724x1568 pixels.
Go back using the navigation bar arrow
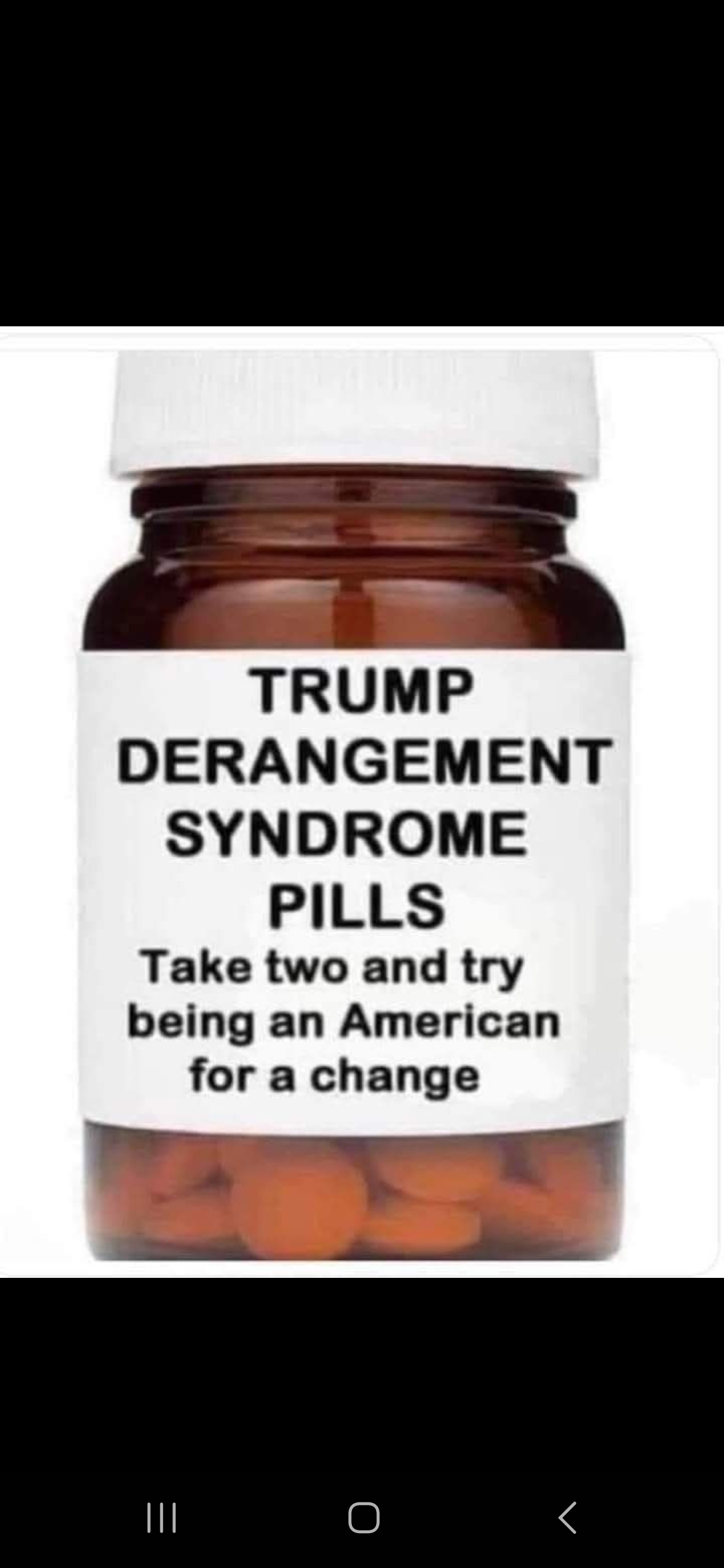pyautogui.click(x=567, y=1517)
